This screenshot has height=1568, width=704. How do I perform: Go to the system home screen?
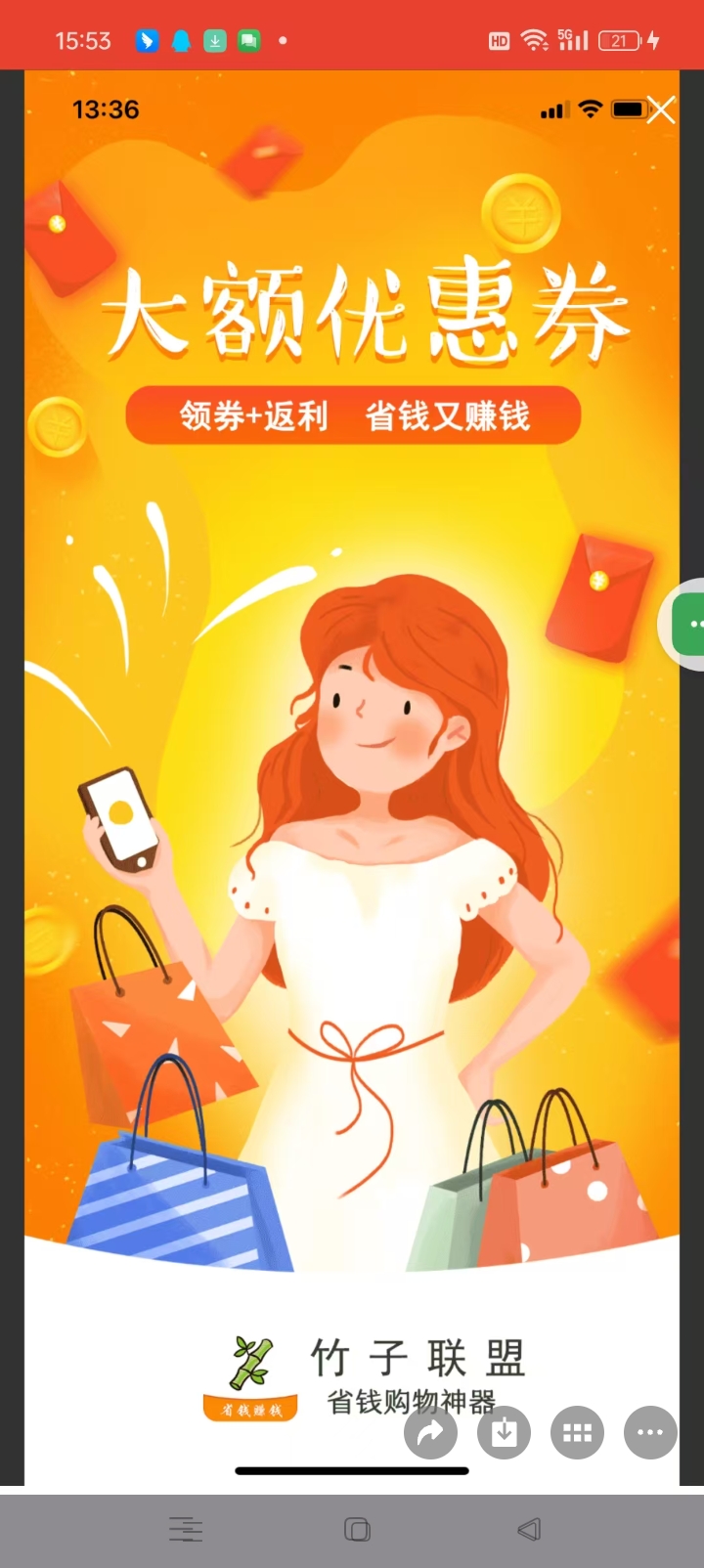[357, 1530]
